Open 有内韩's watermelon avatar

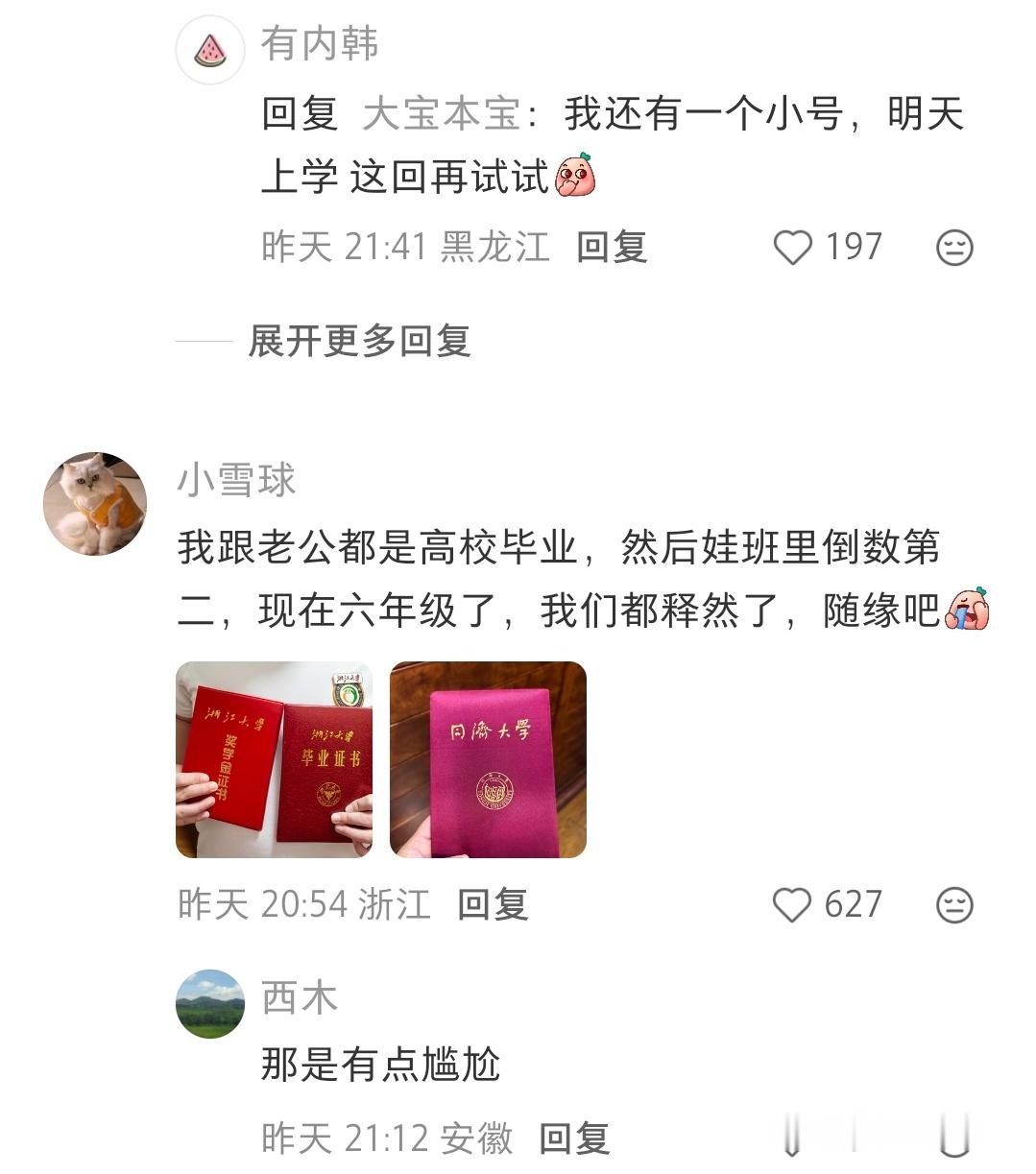tap(210, 49)
